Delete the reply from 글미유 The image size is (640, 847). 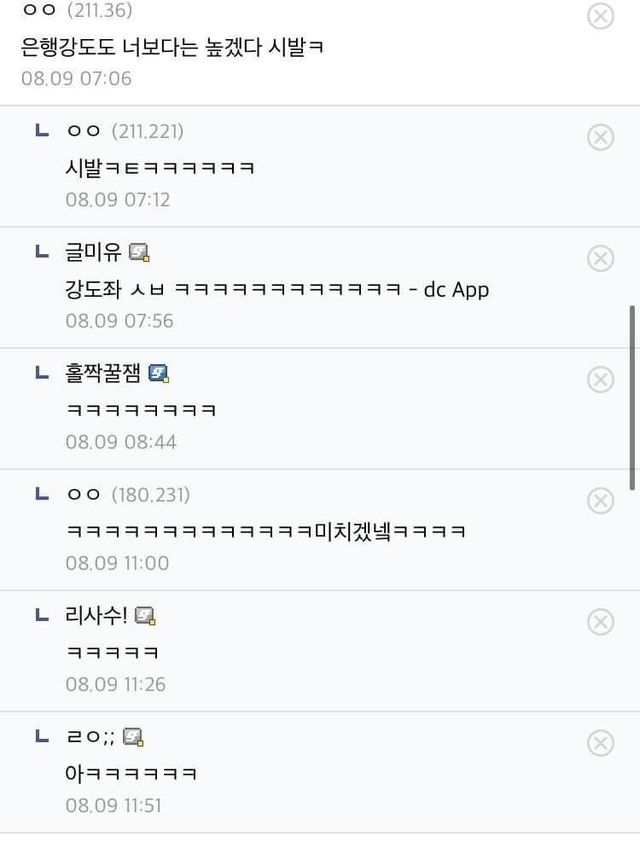click(600, 259)
